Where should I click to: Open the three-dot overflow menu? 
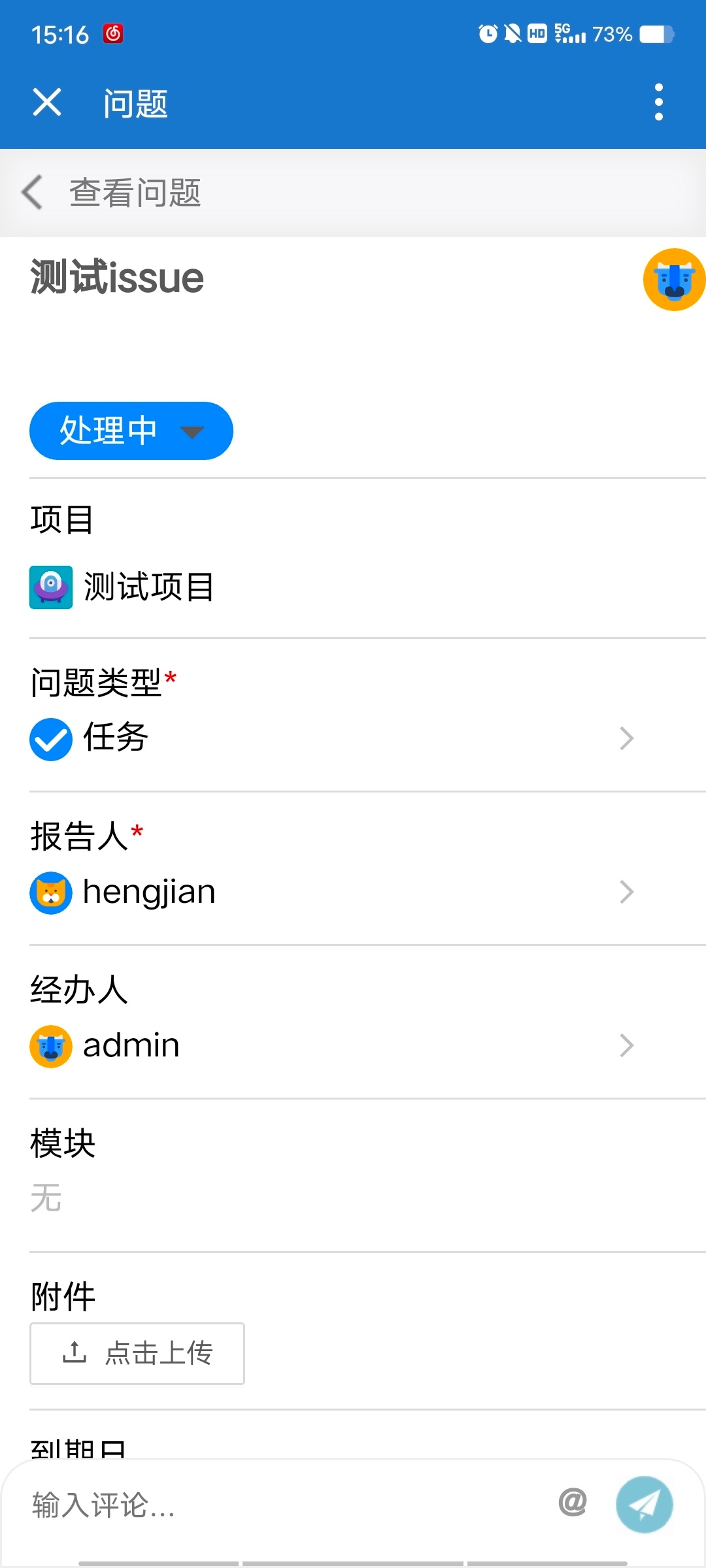pos(658,103)
